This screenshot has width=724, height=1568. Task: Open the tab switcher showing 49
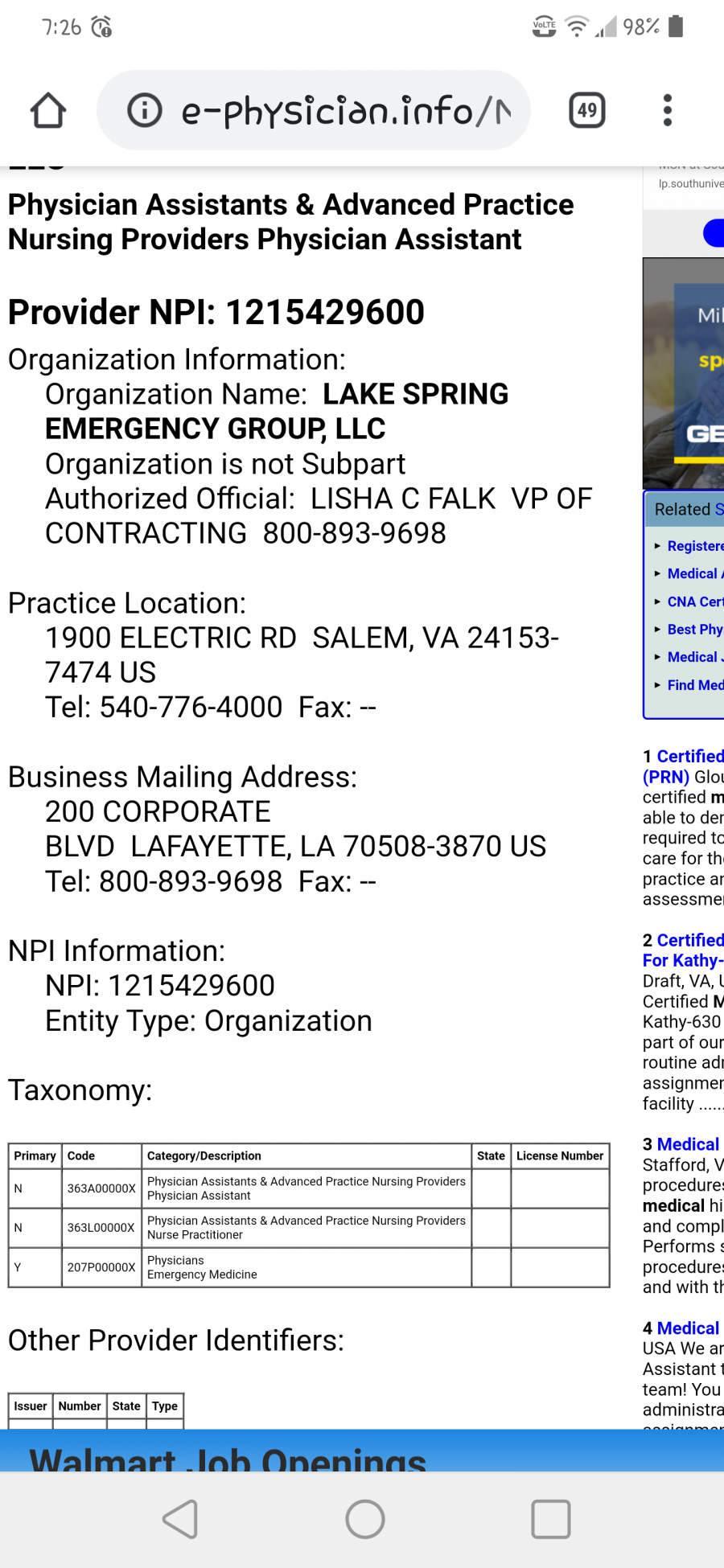[x=587, y=110]
